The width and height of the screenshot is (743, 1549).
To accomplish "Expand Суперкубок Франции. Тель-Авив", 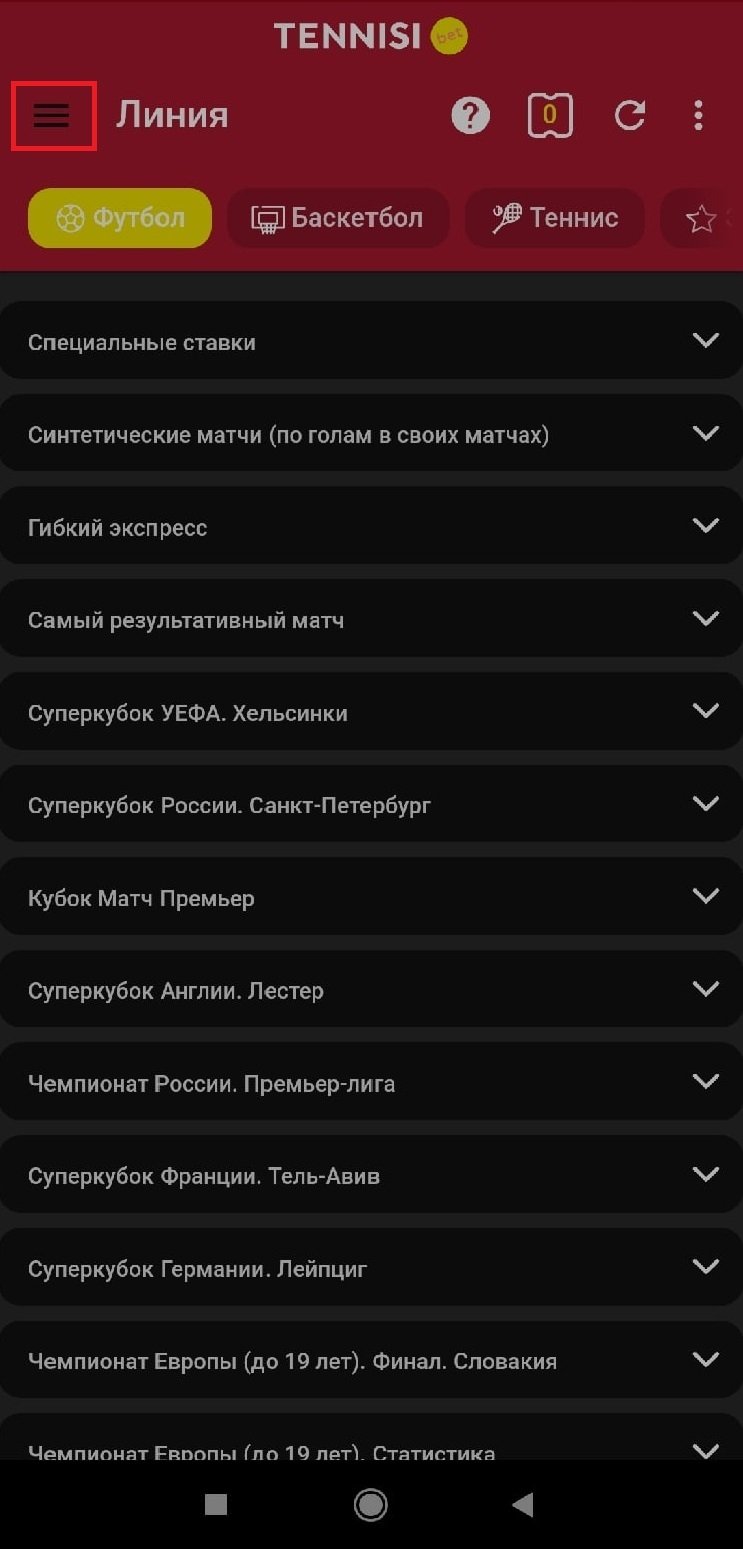I will [370, 1176].
